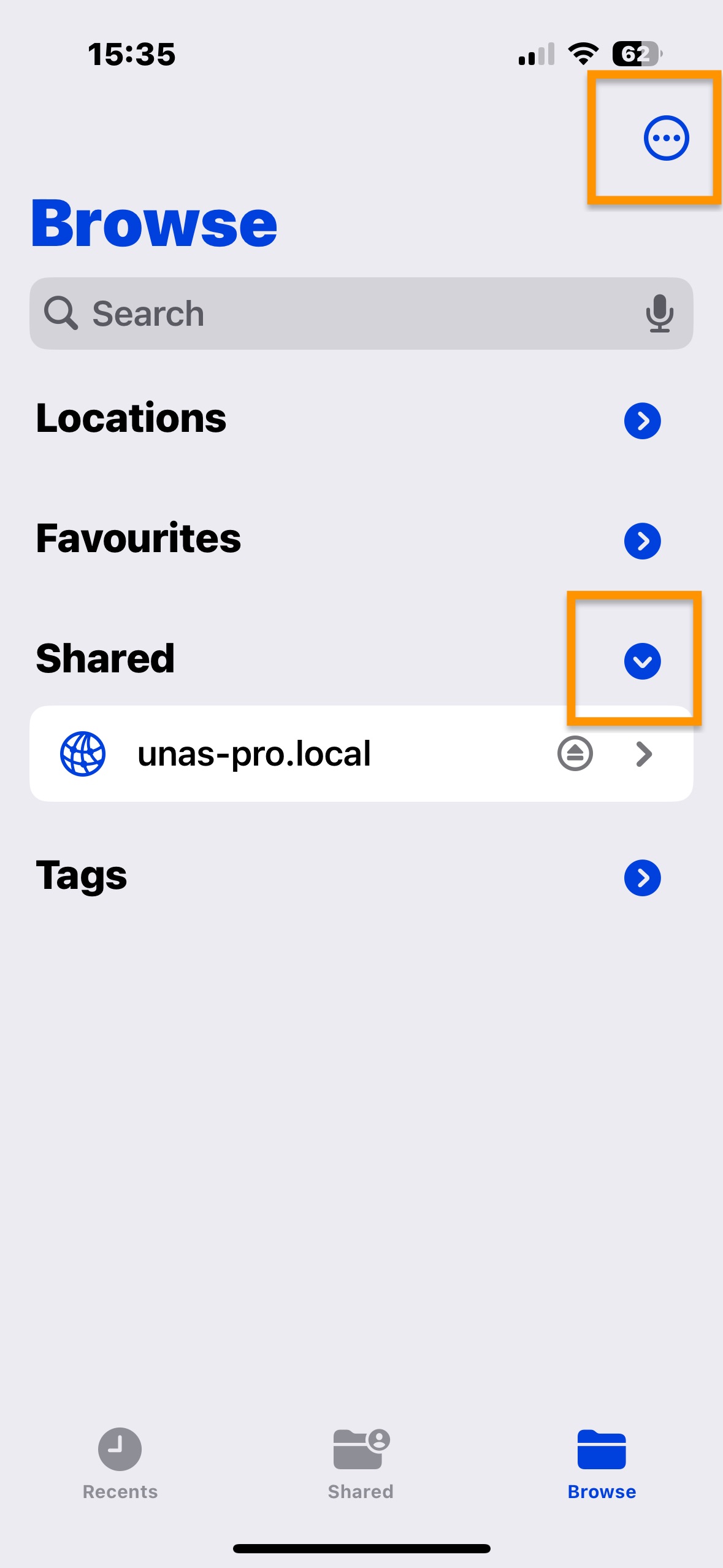The height and width of the screenshot is (1568, 723).
Task: Select the Browse tab
Action: 602,1463
